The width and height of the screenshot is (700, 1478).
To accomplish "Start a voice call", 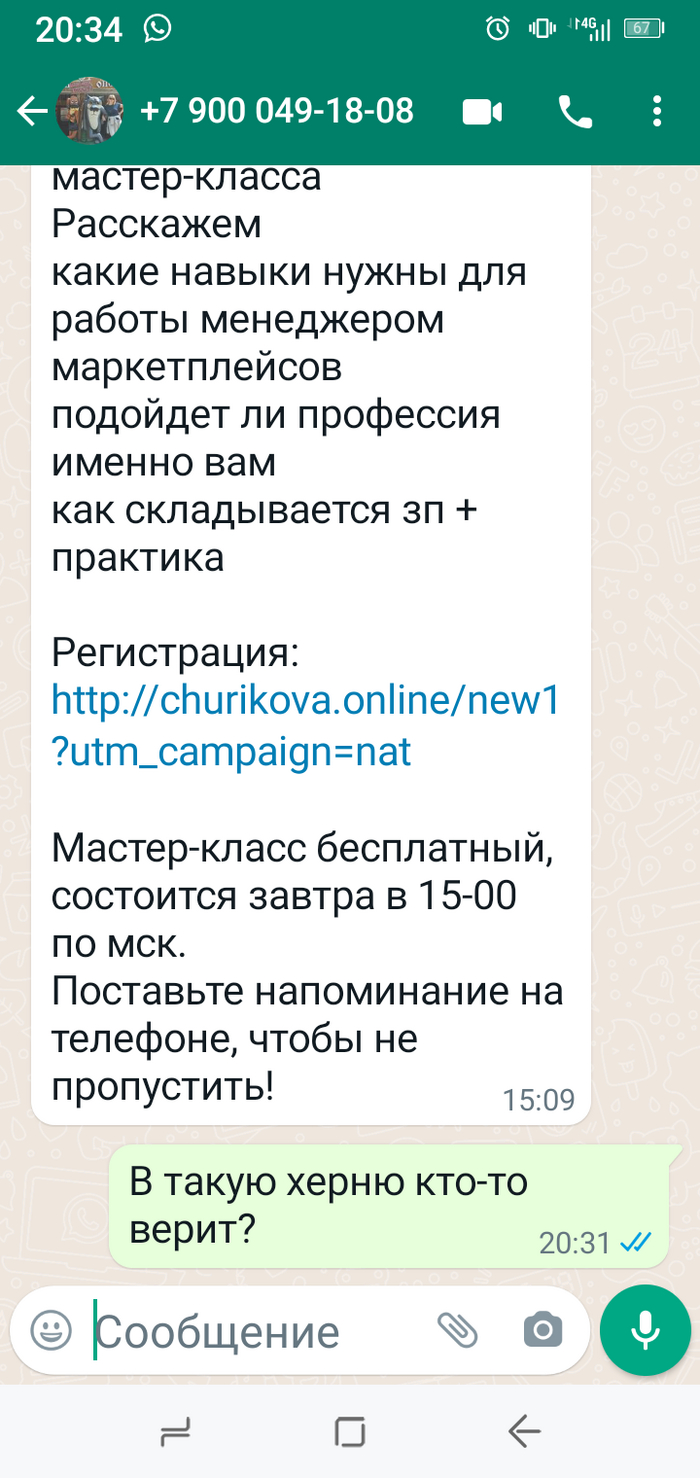I will (x=574, y=112).
